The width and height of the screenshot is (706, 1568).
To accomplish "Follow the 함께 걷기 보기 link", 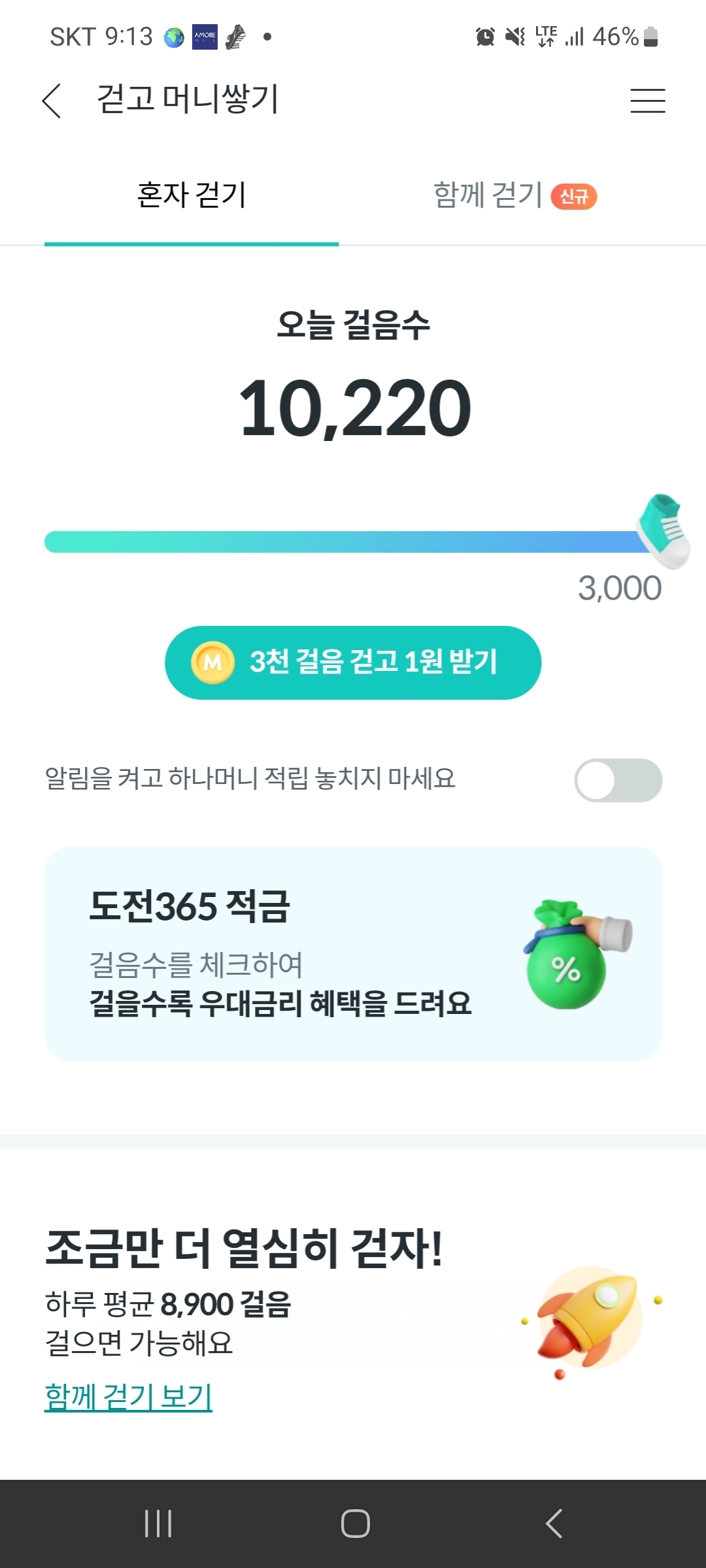I will pos(128,1397).
